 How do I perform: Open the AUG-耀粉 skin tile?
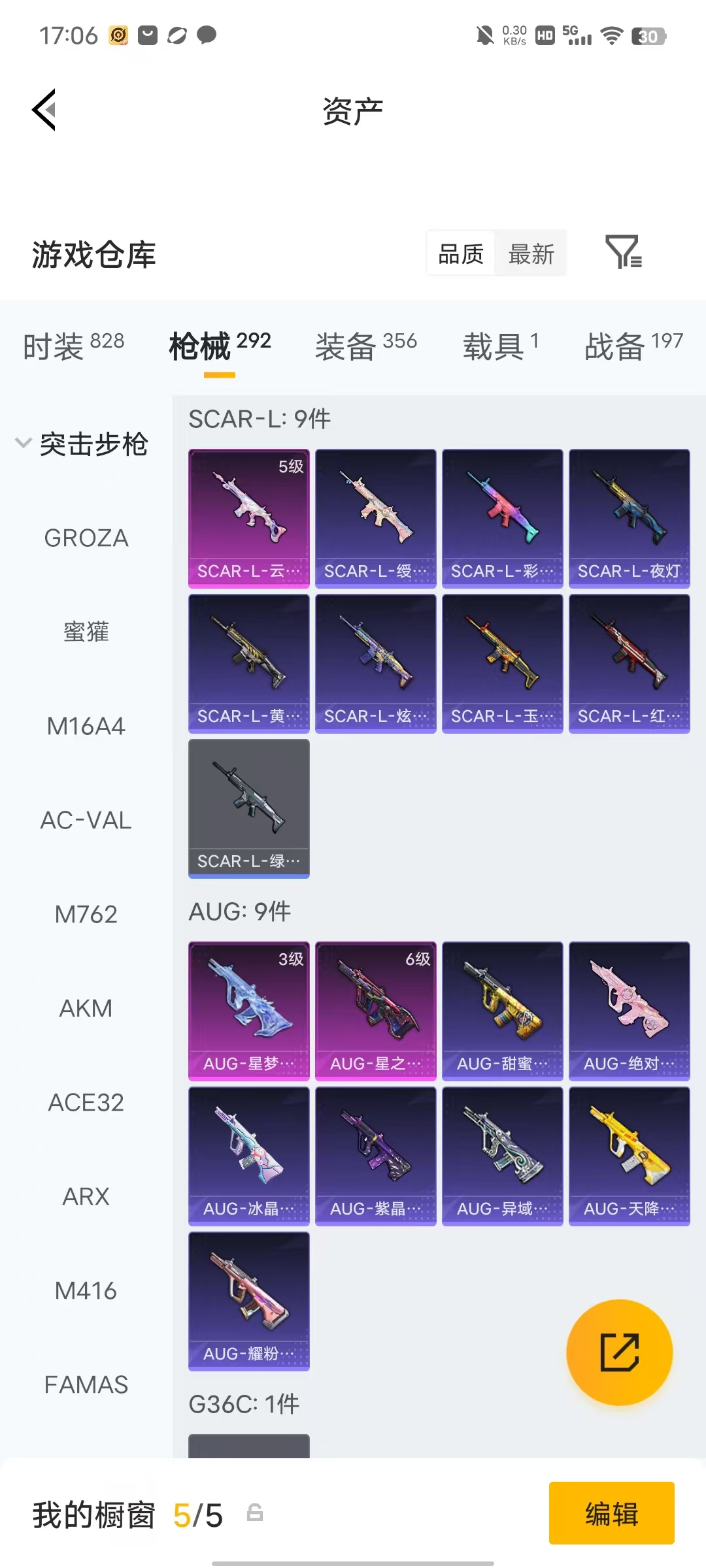click(249, 1301)
